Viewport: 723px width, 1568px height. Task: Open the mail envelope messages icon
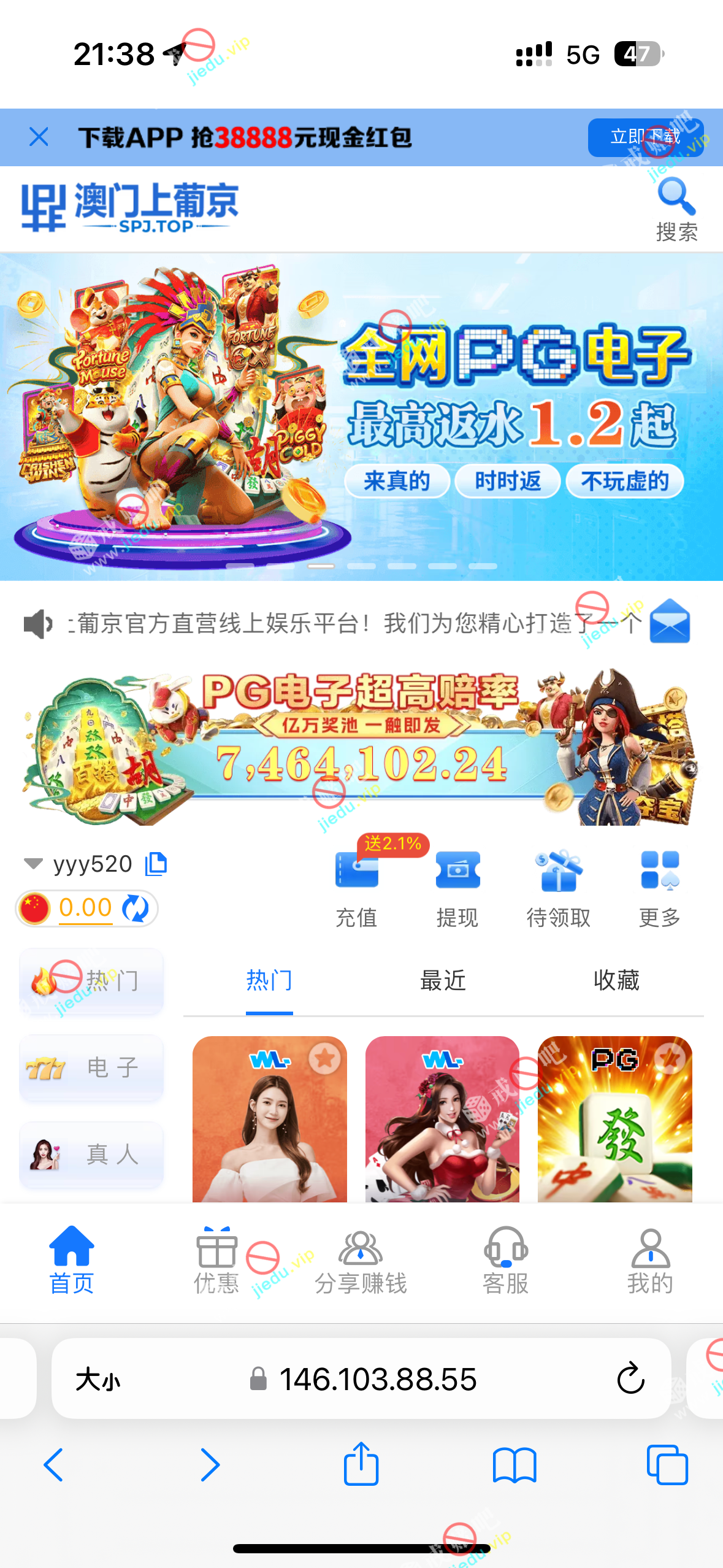tap(670, 622)
